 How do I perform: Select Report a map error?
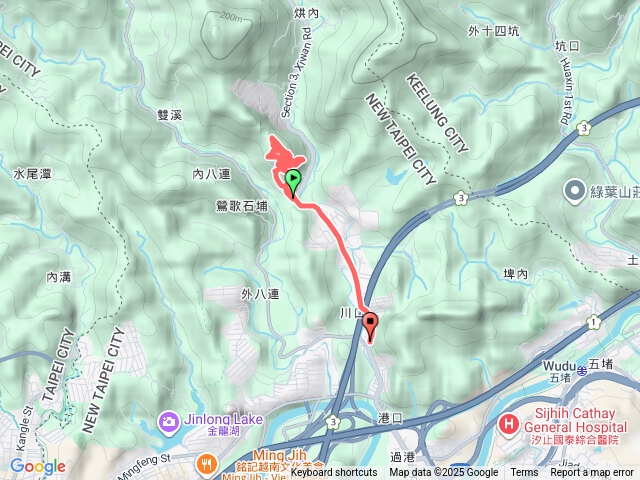pyautogui.click(x=592, y=473)
